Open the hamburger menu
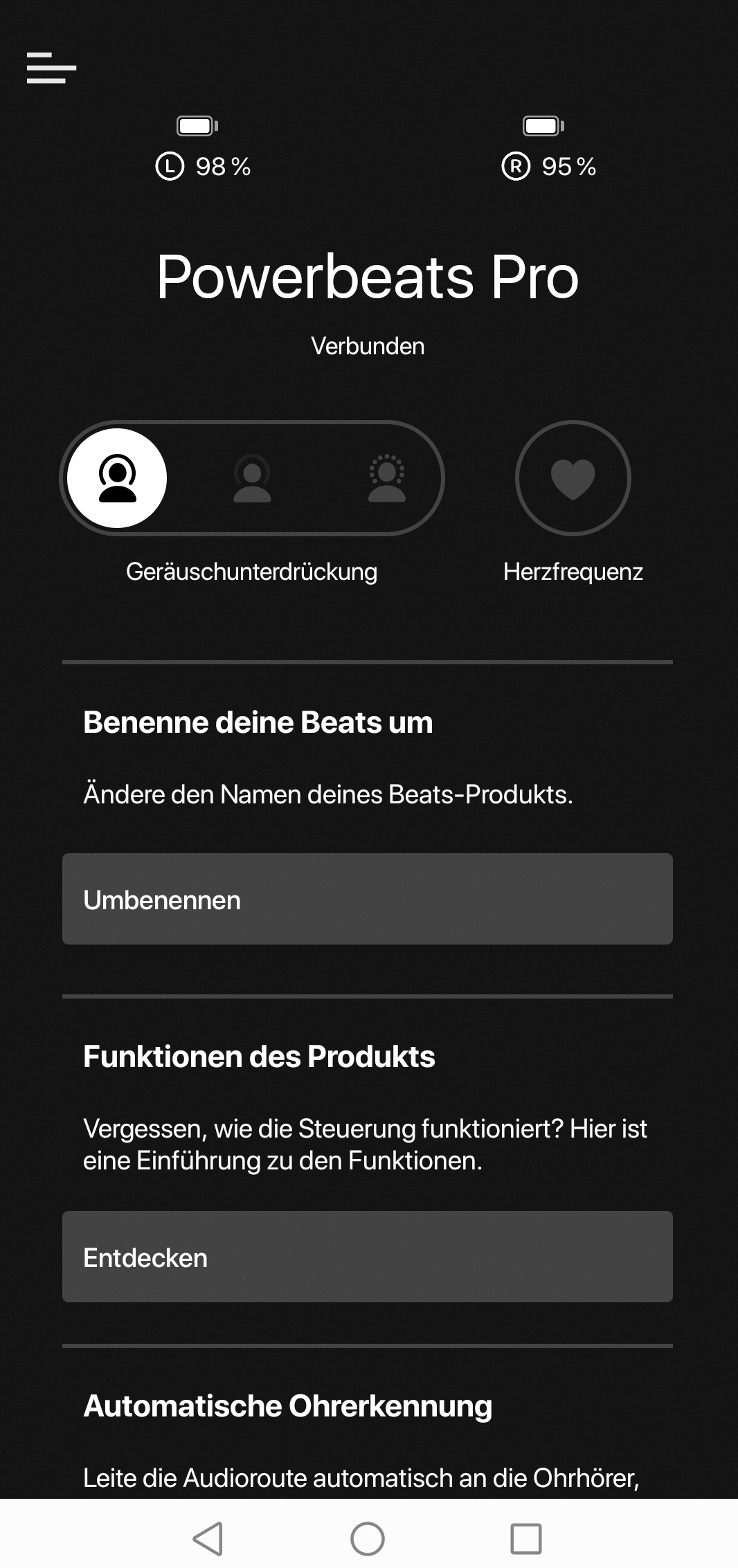The width and height of the screenshot is (738, 1568). click(51, 68)
